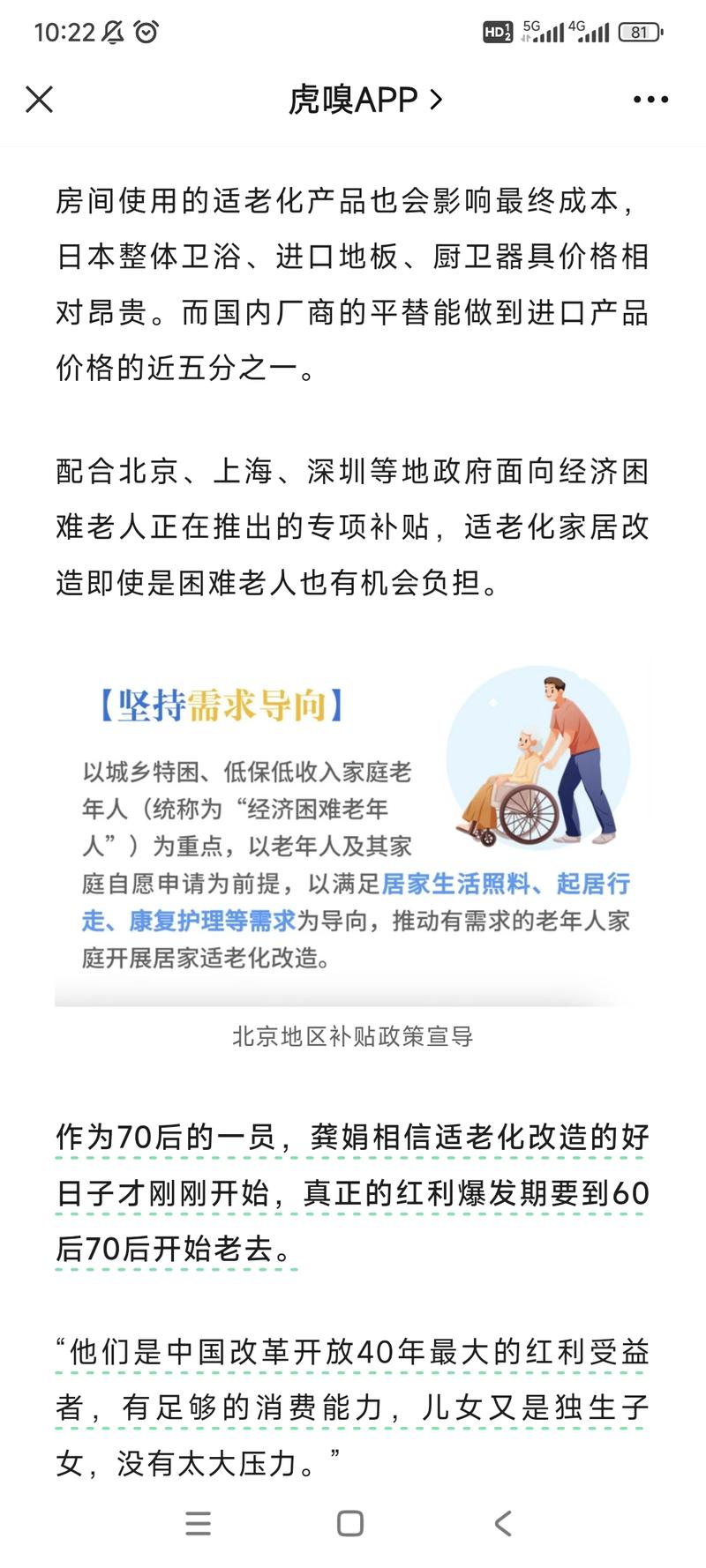Open 虎嗅APP account page from the title
This screenshot has height=1568, width=706.
pyautogui.click(x=353, y=99)
